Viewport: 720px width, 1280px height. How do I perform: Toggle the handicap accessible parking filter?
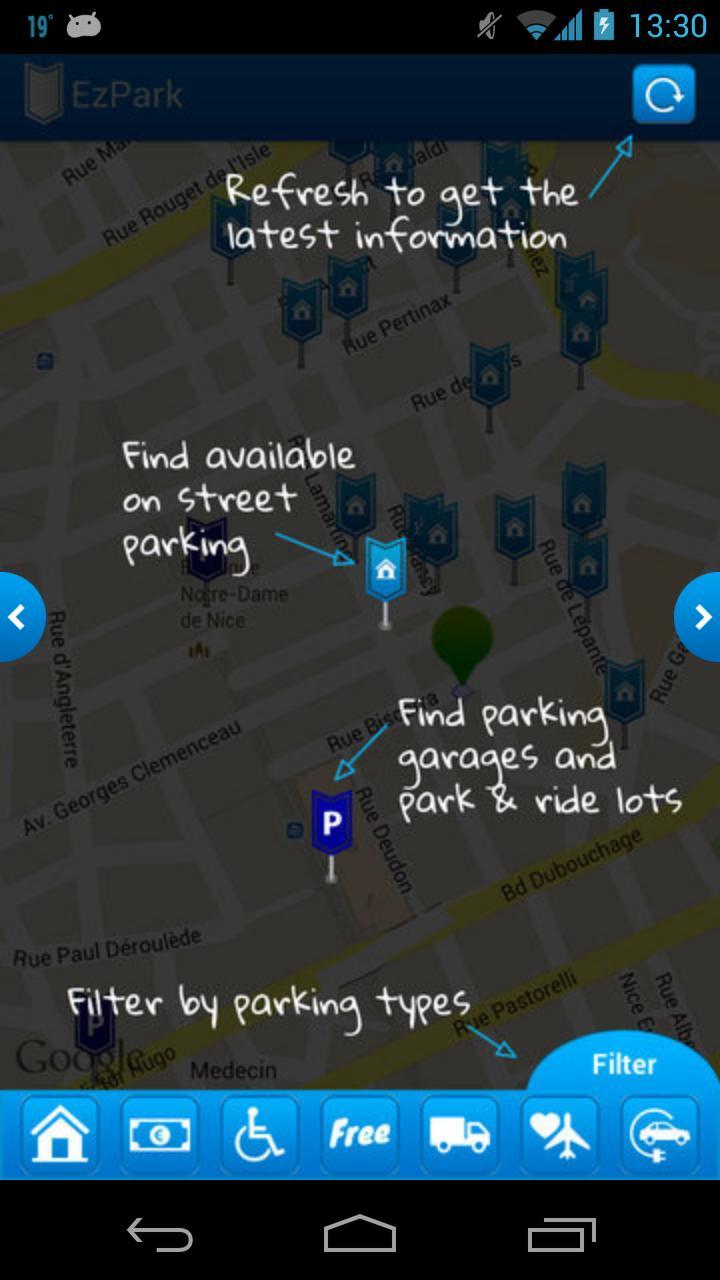pyautogui.click(x=260, y=1133)
